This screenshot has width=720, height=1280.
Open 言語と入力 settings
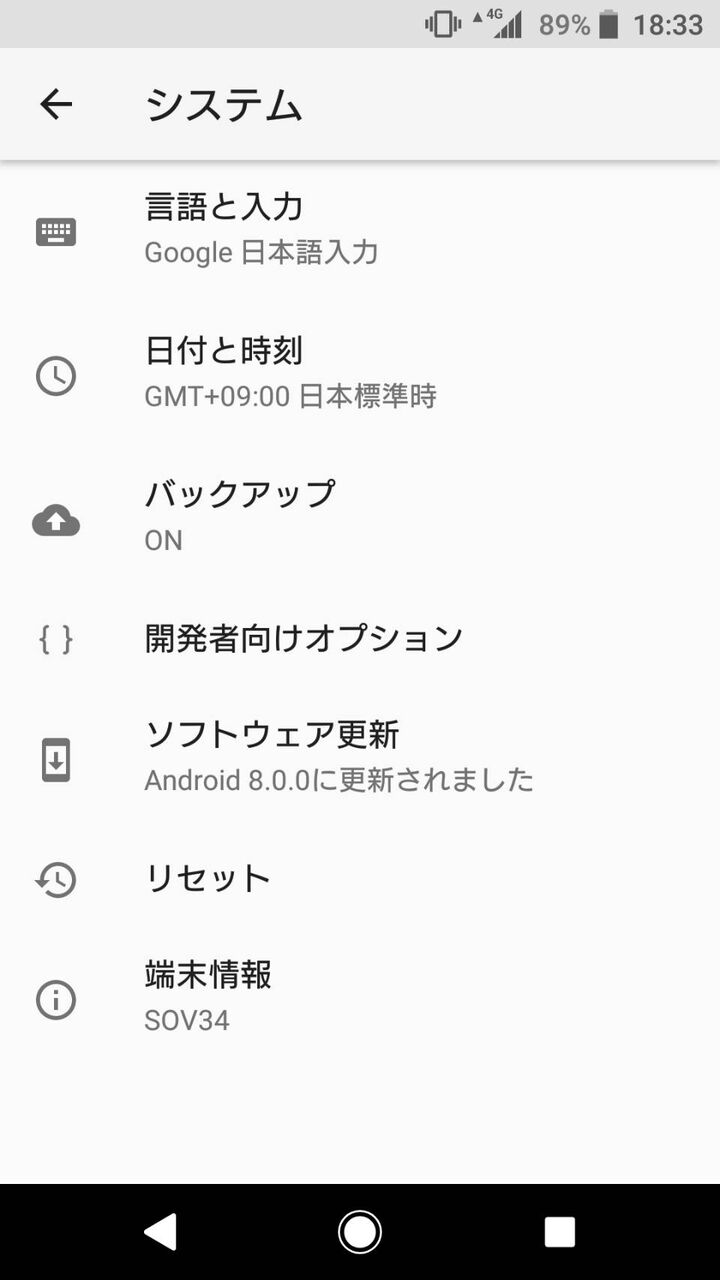point(360,229)
